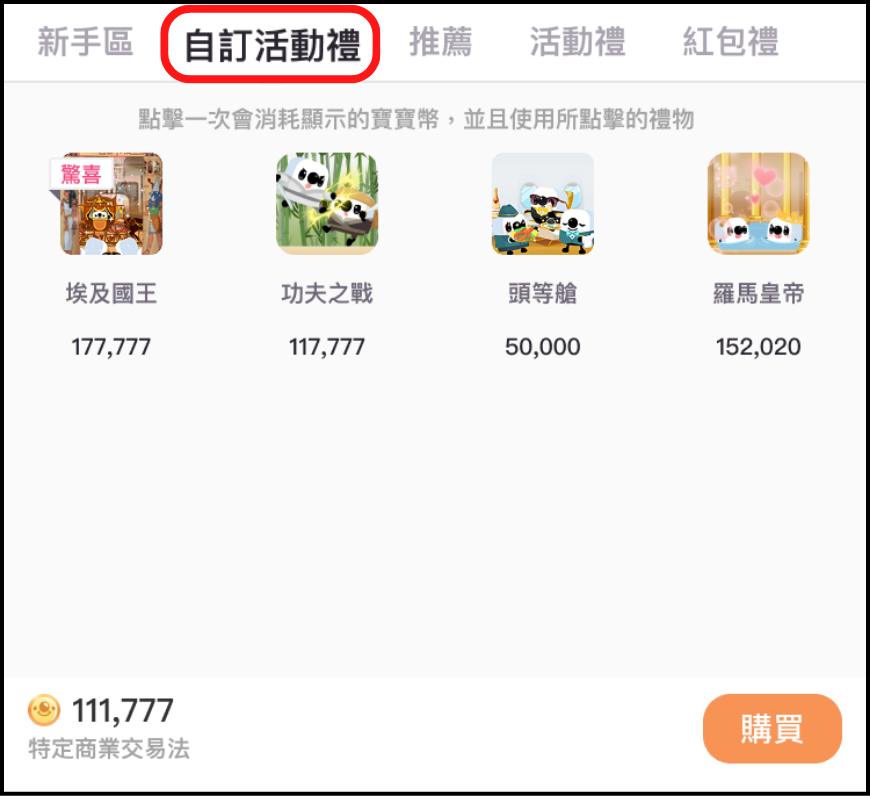The image size is (870, 796).
Task: Select the 頭等艙 gift
Action: coord(543,204)
